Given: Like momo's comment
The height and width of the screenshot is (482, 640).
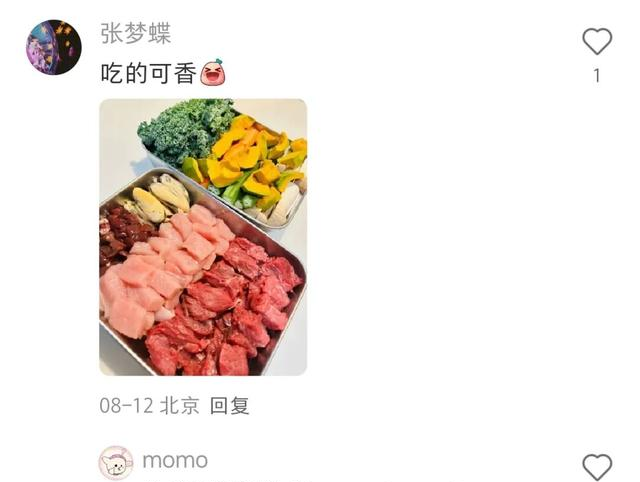Looking at the screenshot, I should pos(597,466).
